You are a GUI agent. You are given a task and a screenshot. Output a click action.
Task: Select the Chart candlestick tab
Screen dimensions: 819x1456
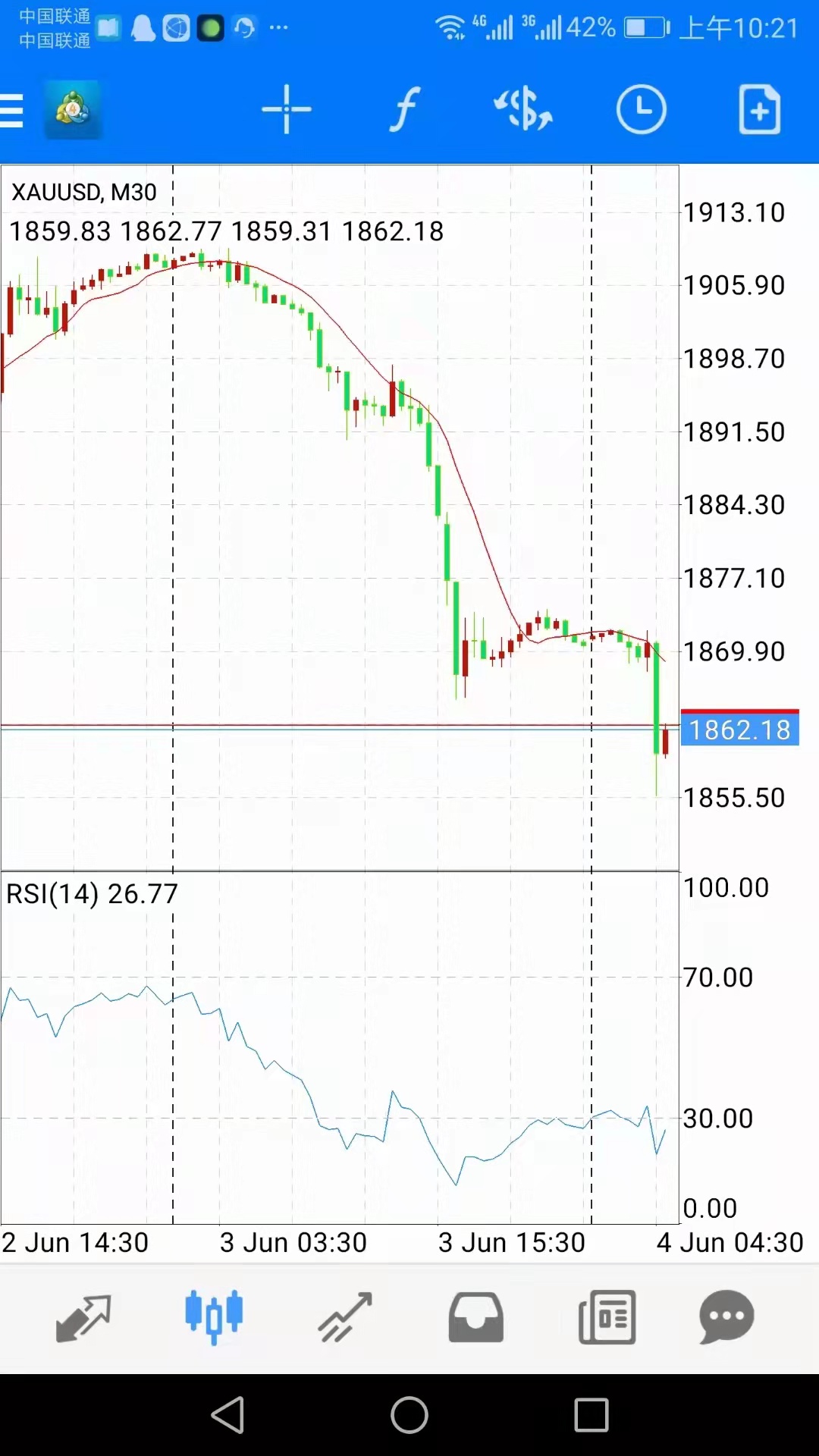coord(214,1318)
